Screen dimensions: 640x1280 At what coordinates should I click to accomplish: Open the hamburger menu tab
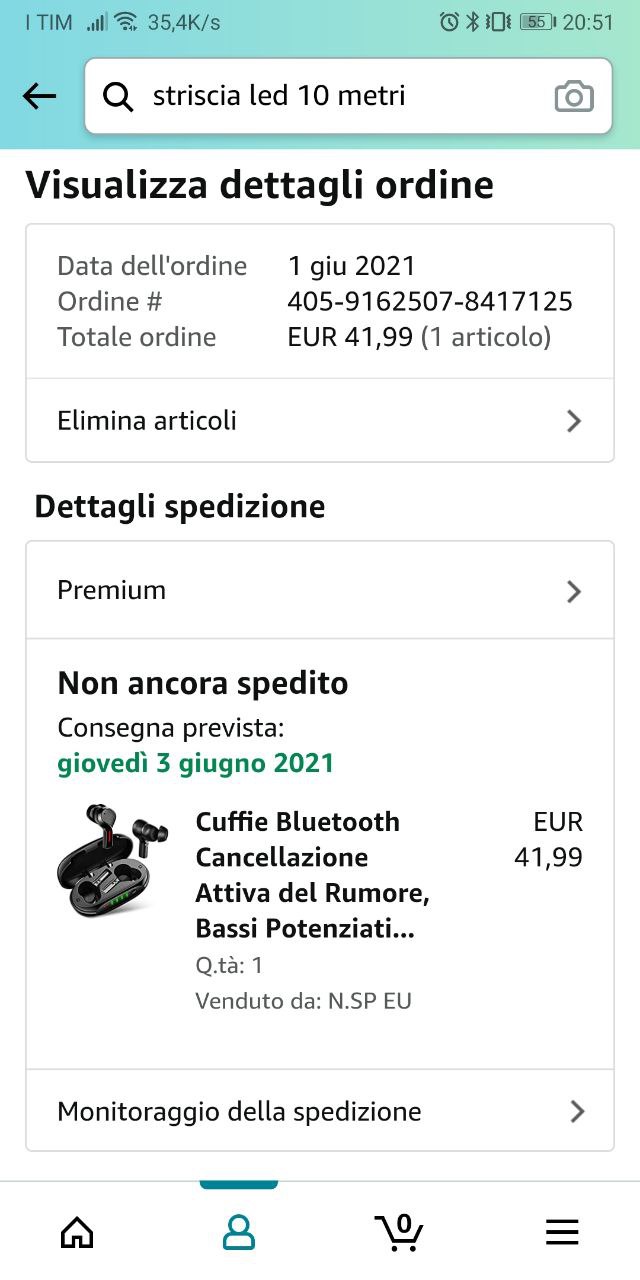pos(562,1232)
